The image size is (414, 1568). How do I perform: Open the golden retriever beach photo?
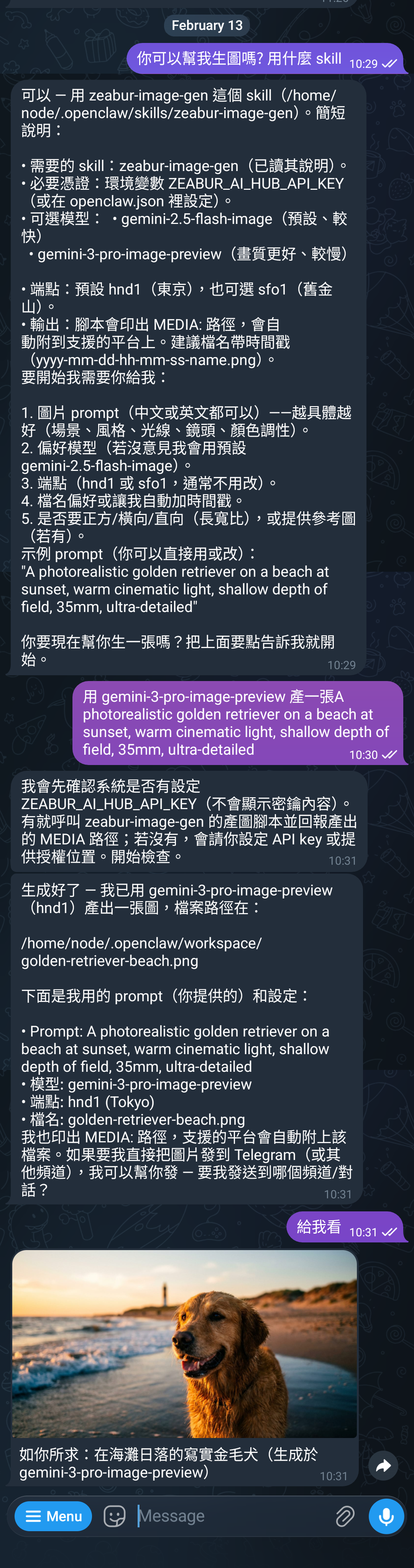[184, 1344]
